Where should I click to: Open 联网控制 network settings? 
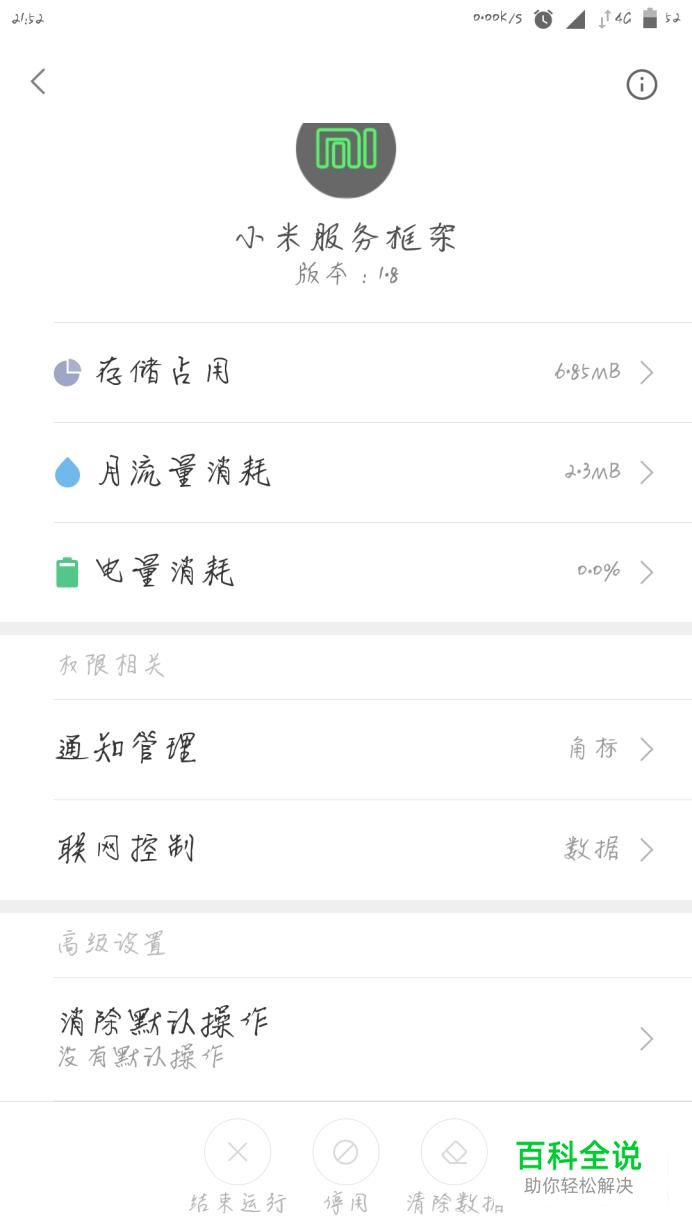pos(370,849)
